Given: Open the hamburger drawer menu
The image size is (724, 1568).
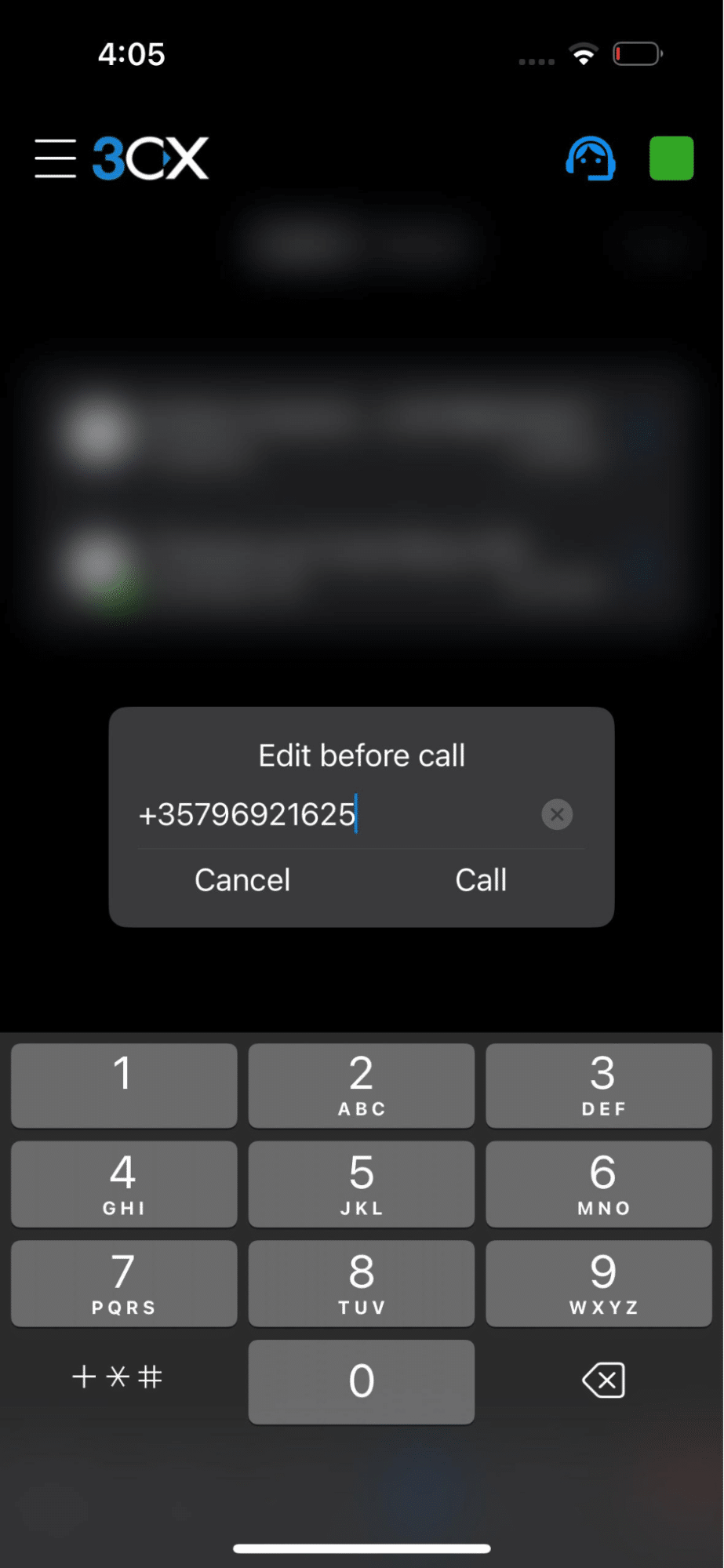Looking at the screenshot, I should point(56,158).
